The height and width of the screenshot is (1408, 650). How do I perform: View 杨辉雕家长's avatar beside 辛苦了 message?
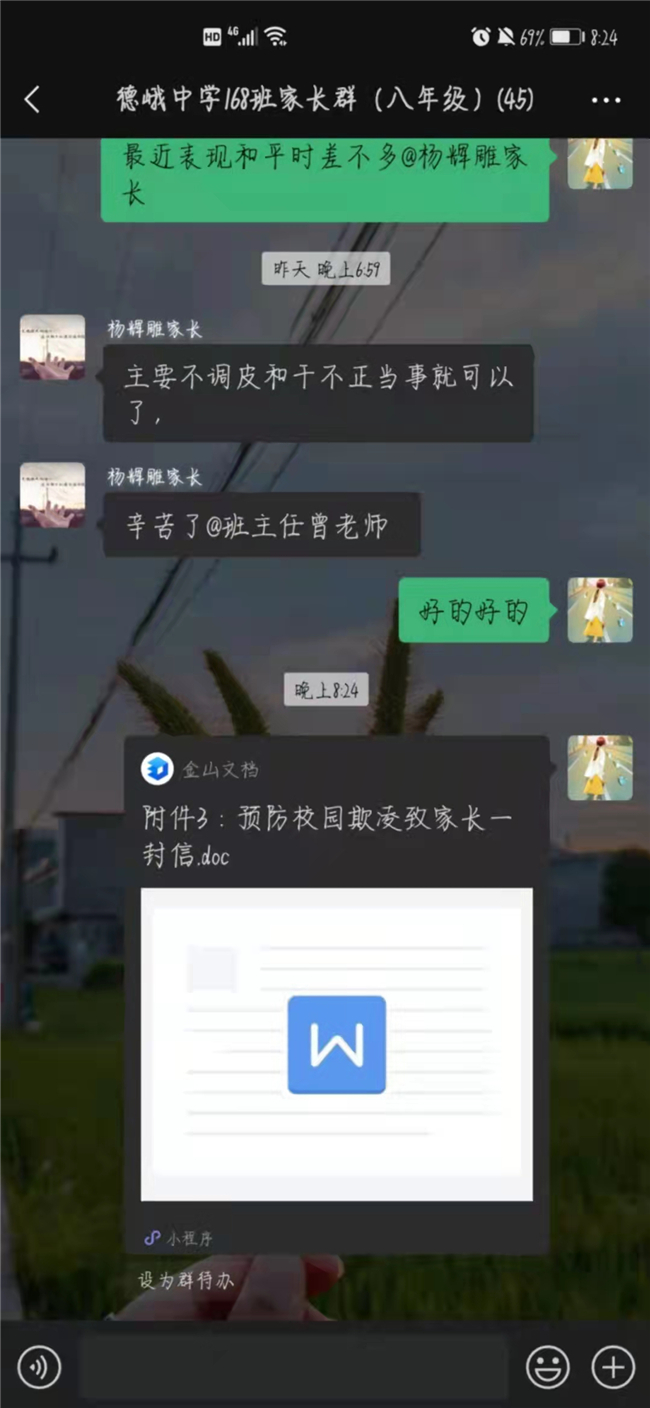tap(52, 494)
